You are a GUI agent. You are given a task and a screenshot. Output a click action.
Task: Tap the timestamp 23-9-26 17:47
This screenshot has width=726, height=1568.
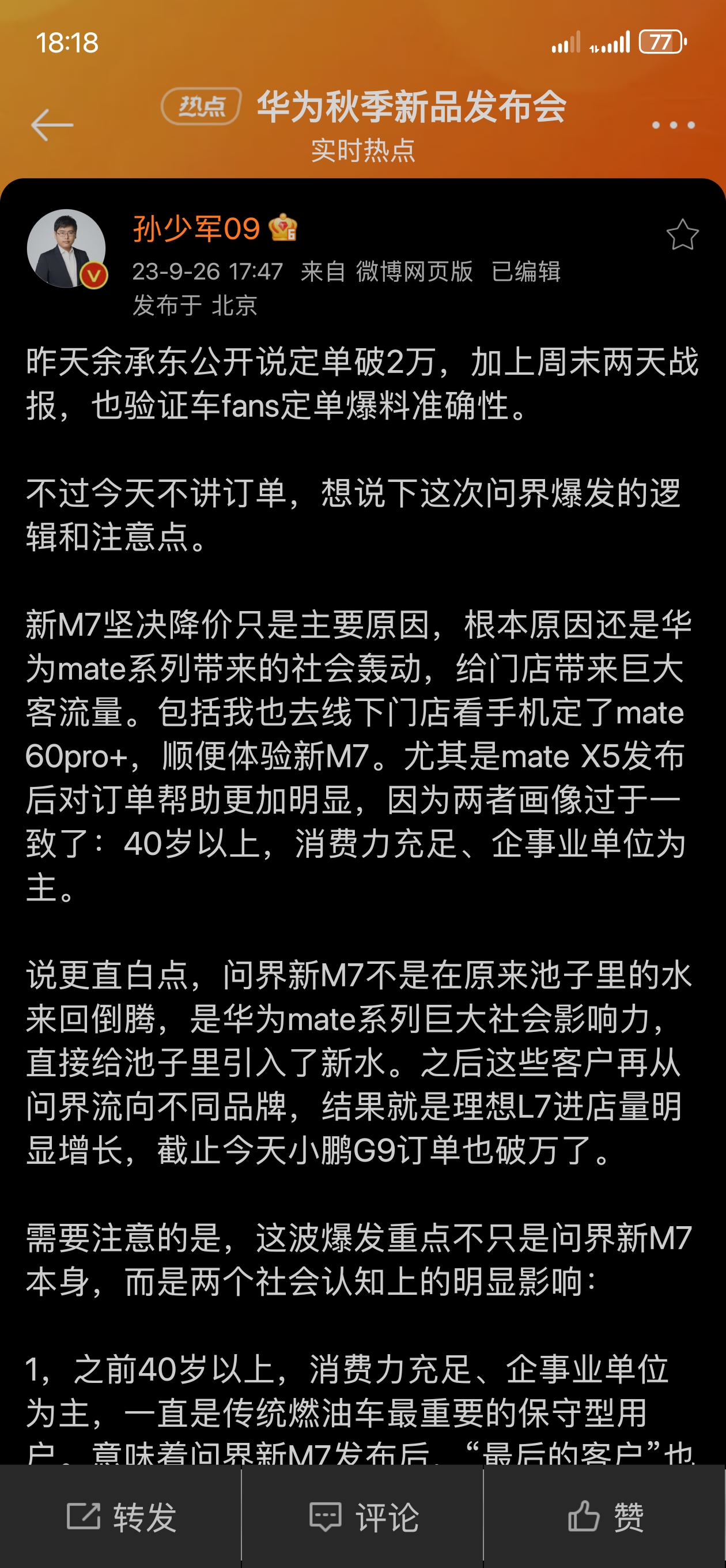(206, 274)
